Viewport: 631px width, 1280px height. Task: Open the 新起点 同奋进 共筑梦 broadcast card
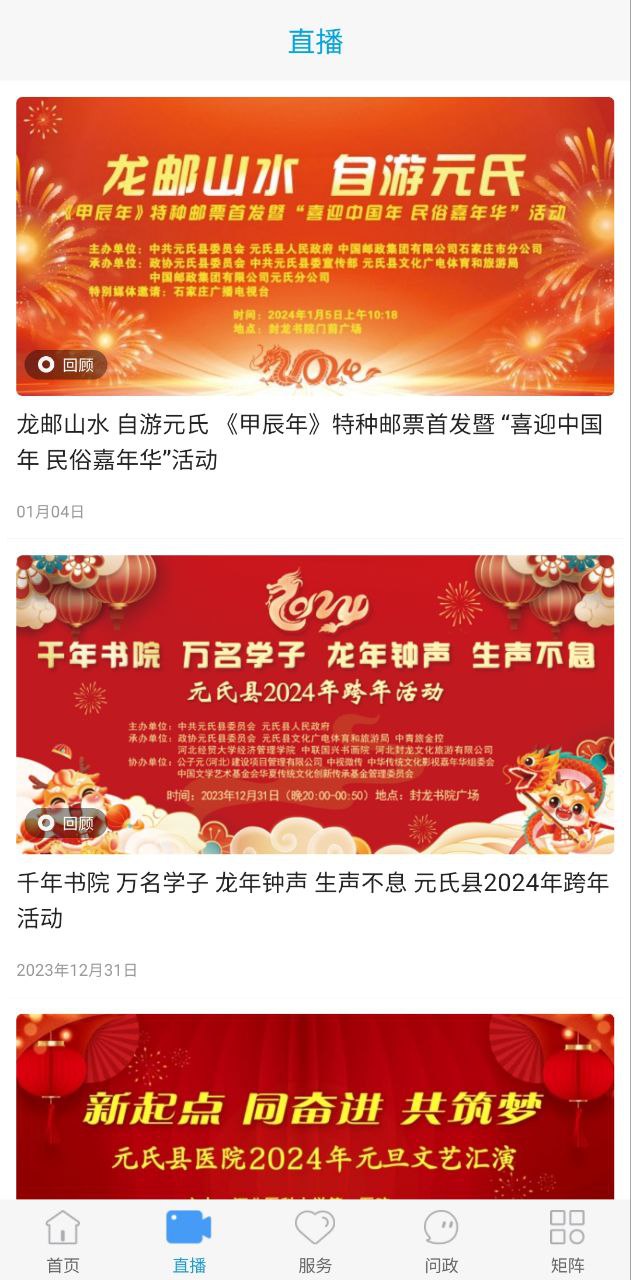pos(315,1105)
